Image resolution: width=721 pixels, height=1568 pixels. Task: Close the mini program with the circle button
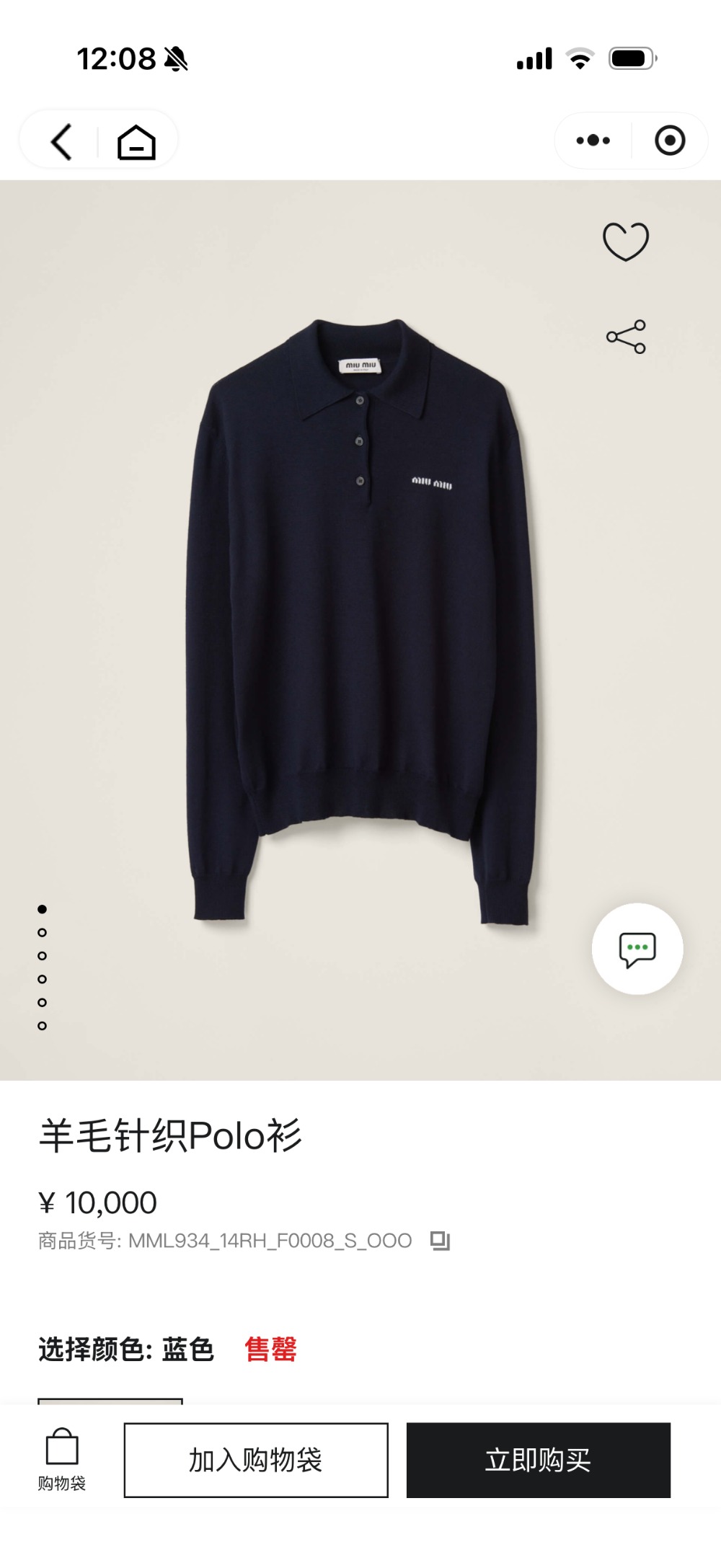pyautogui.click(x=670, y=141)
